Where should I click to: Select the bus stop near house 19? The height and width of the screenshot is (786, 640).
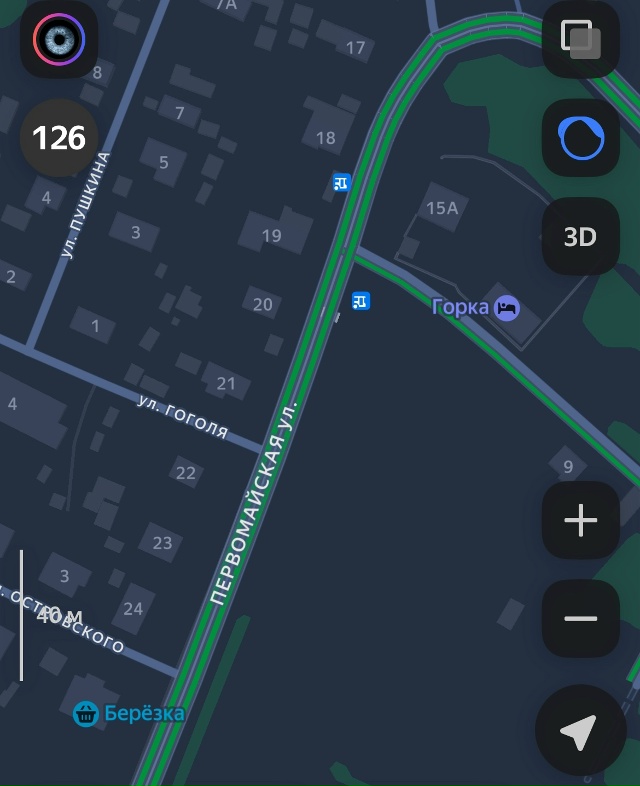point(342,182)
